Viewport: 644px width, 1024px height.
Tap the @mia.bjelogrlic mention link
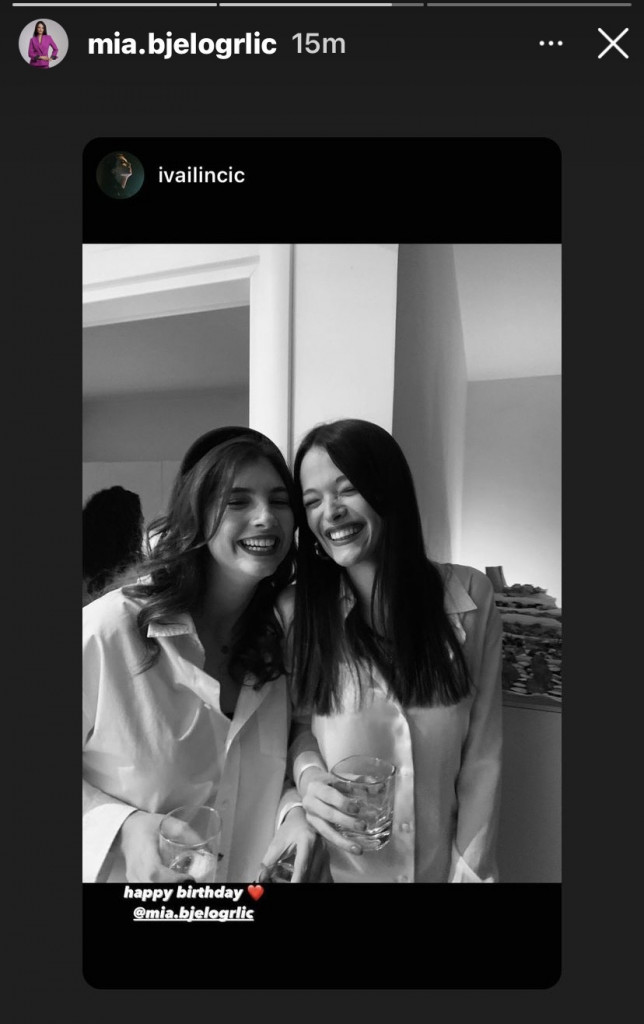193,913
